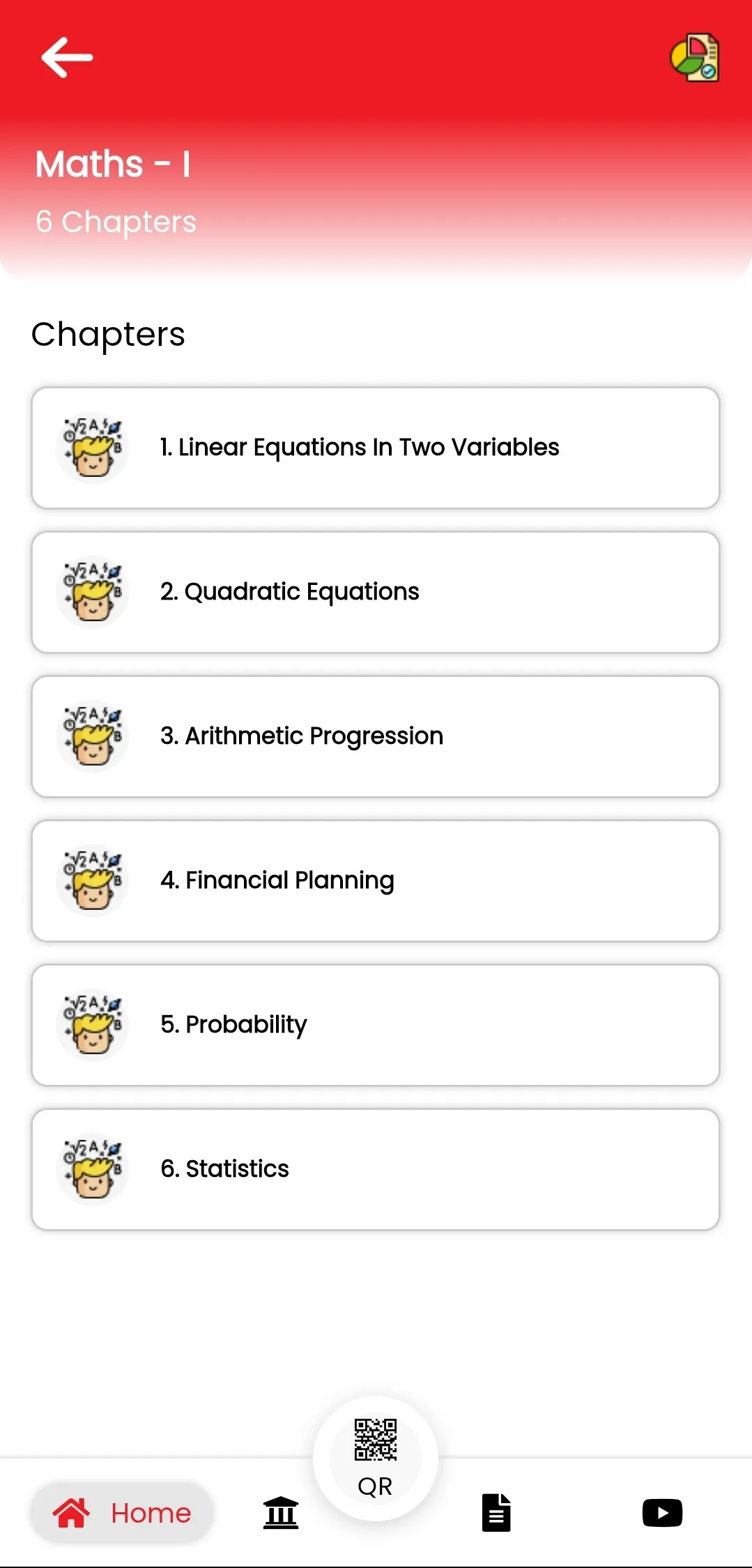Open chapter 6 Statistics
The width and height of the screenshot is (752, 1568).
pyautogui.click(x=376, y=1169)
